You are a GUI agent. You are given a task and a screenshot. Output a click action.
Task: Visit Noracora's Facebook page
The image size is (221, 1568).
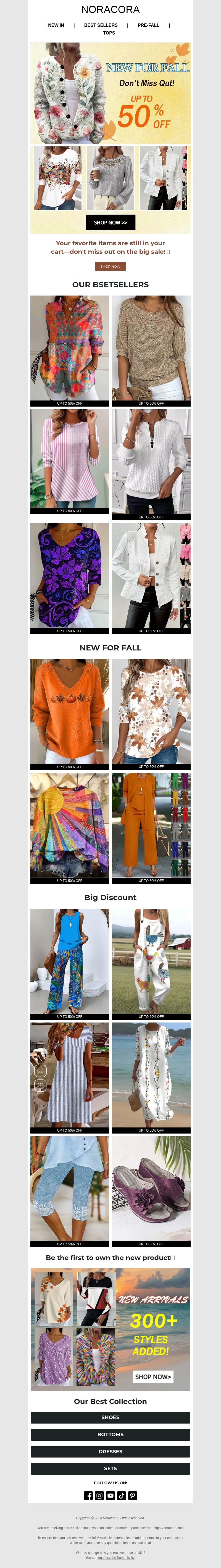tap(88, 1496)
